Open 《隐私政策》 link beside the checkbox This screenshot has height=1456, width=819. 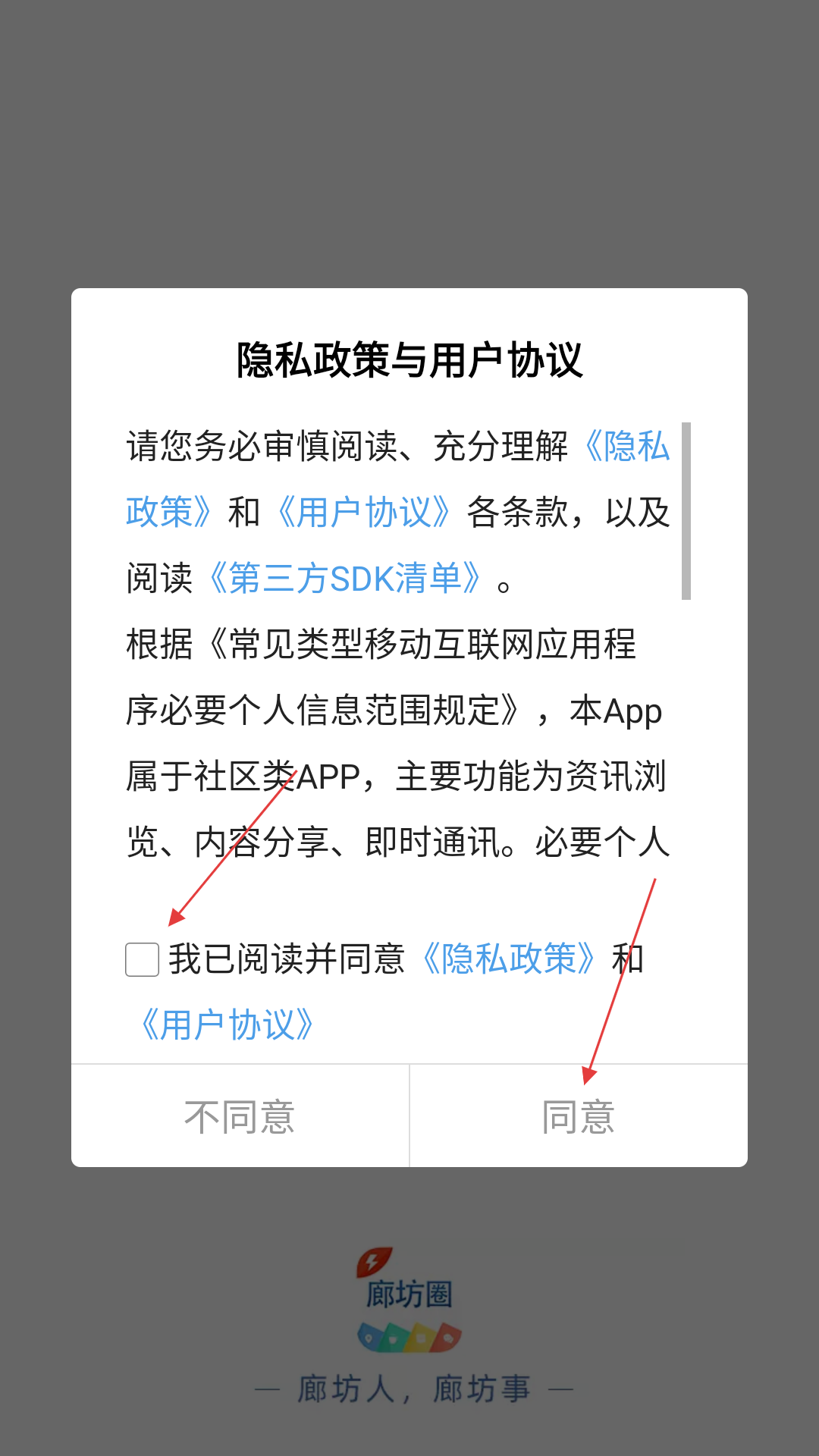pos(509,959)
